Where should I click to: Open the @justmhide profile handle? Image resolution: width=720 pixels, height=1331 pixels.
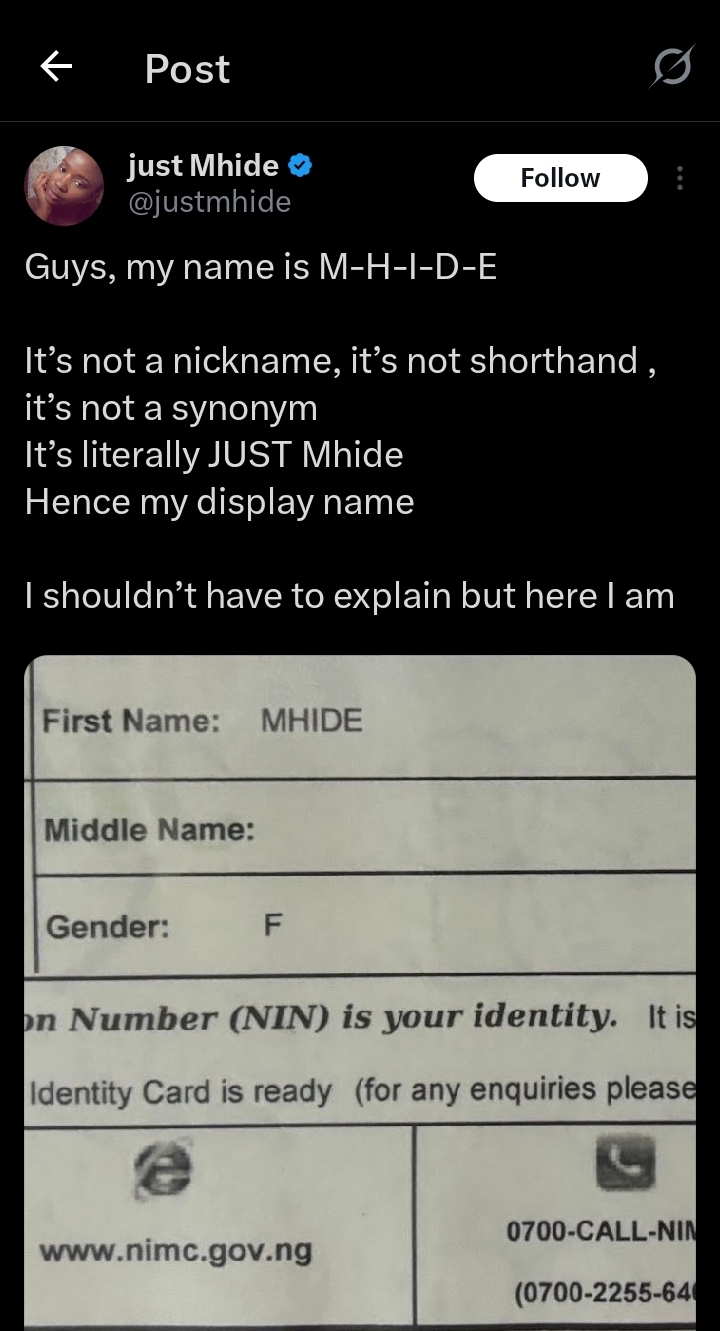pyautogui.click(x=209, y=202)
